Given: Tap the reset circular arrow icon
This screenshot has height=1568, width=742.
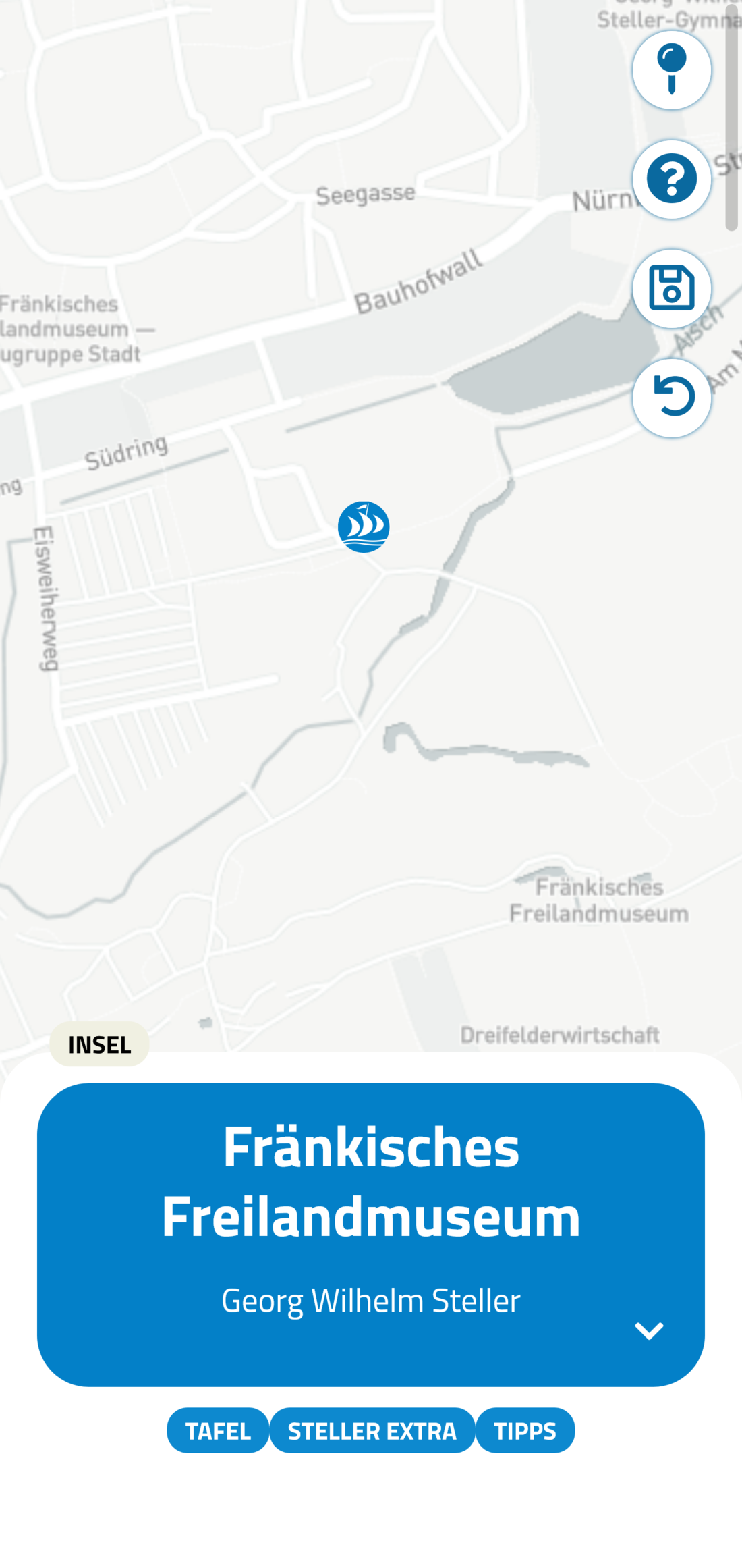Looking at the screenshot, I should [671, 398].
